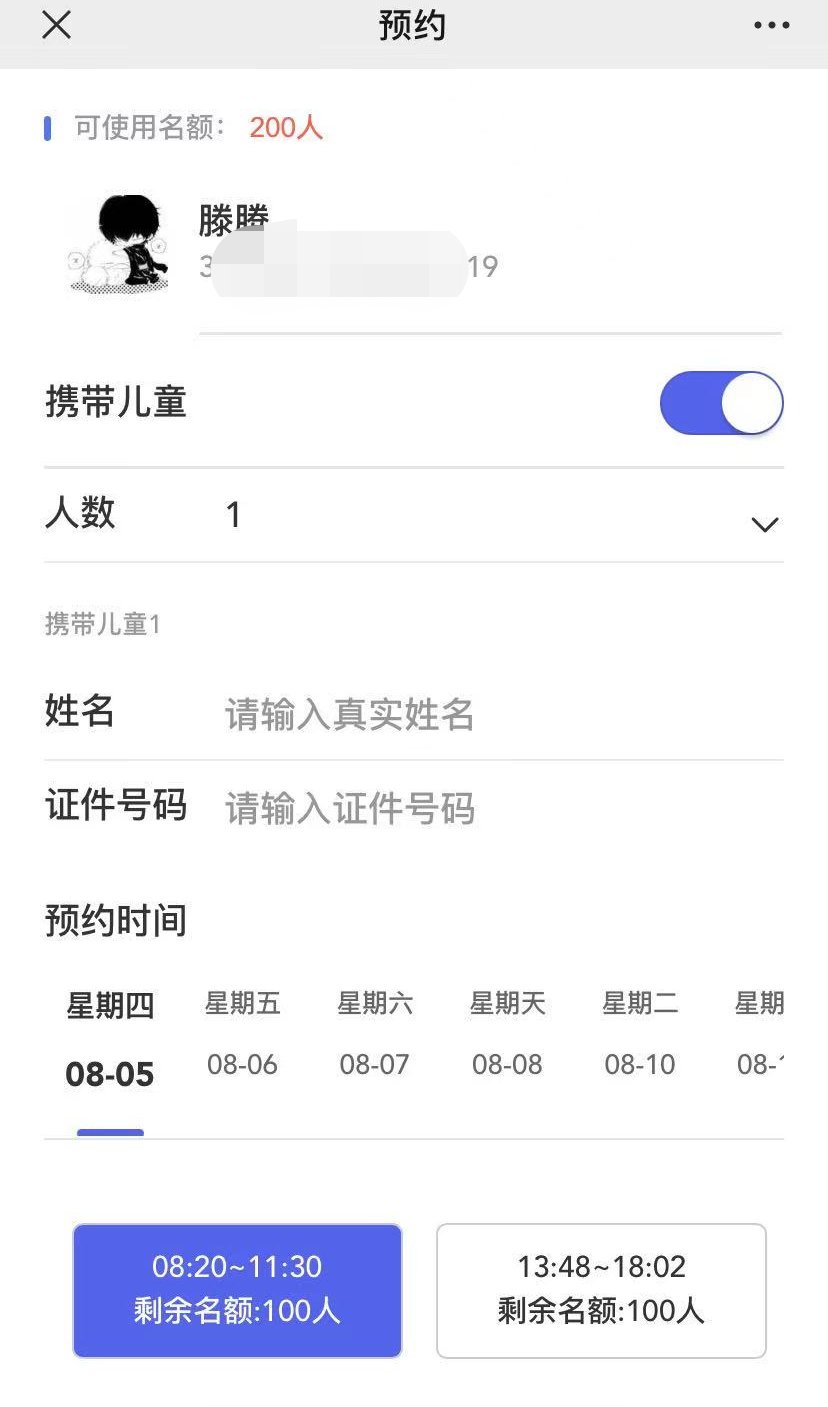
Task: Close the 预约 page
Action: click(56, 25)
